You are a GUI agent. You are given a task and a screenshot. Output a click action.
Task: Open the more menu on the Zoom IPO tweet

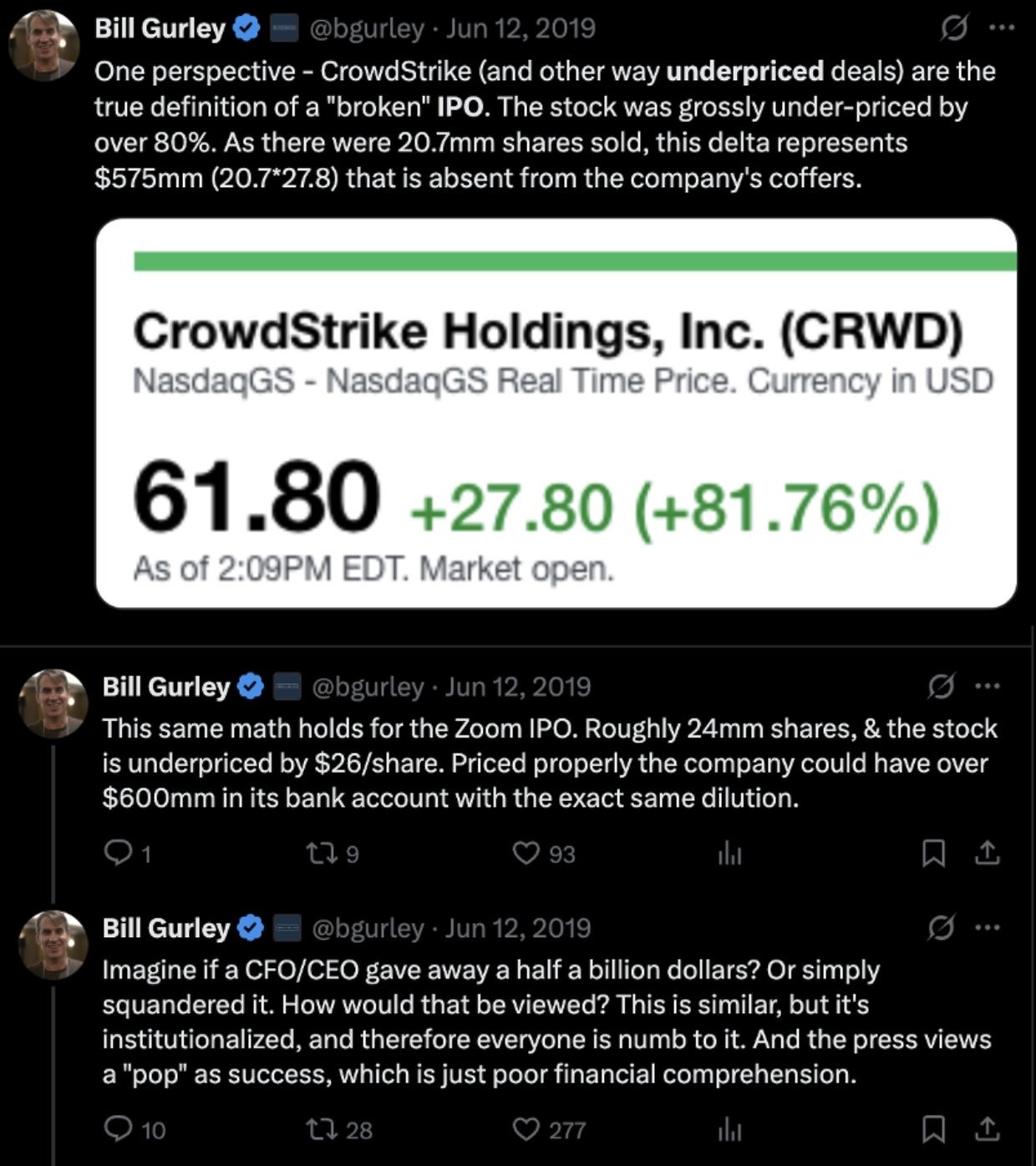click(x=988, y=687)
